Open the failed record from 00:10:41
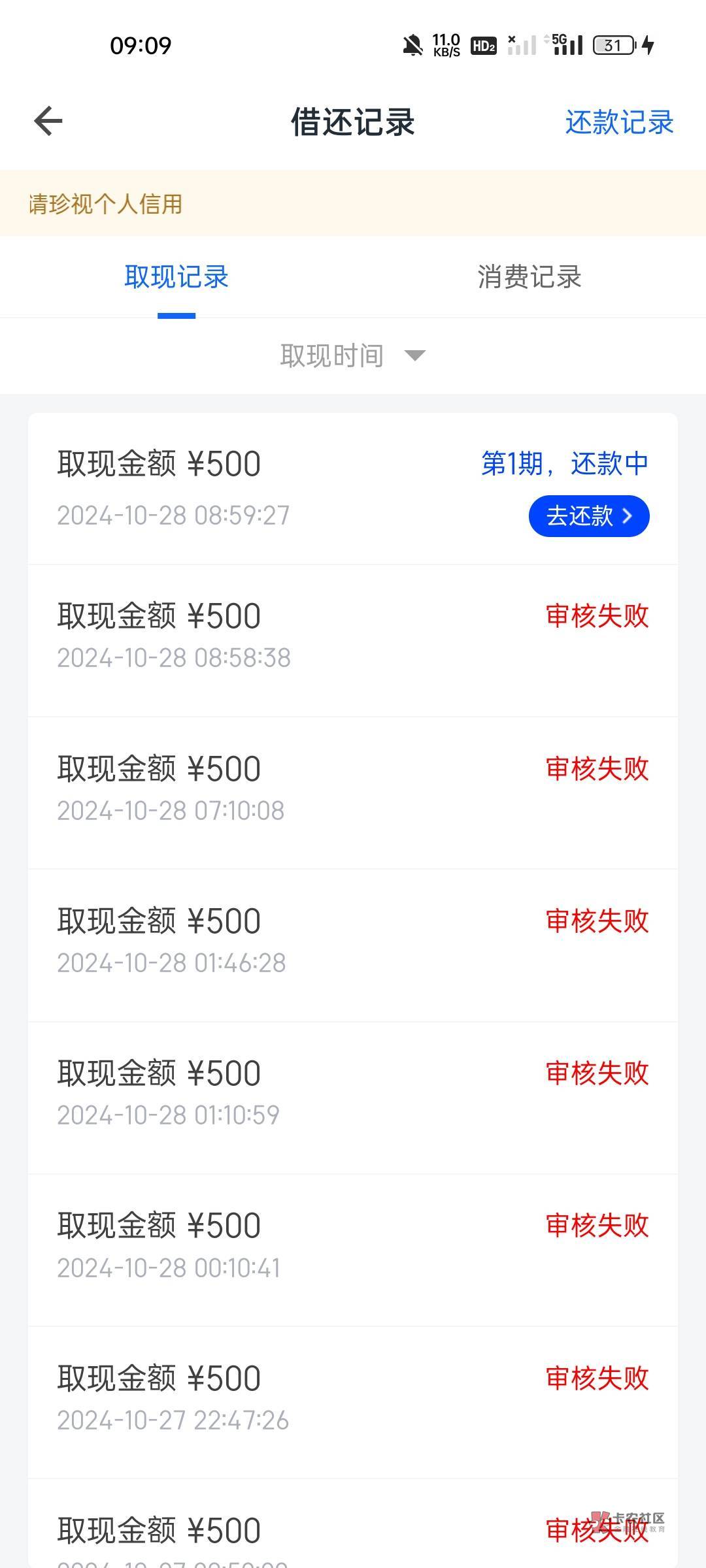 pyautogui.click(x=353, y=1247)
